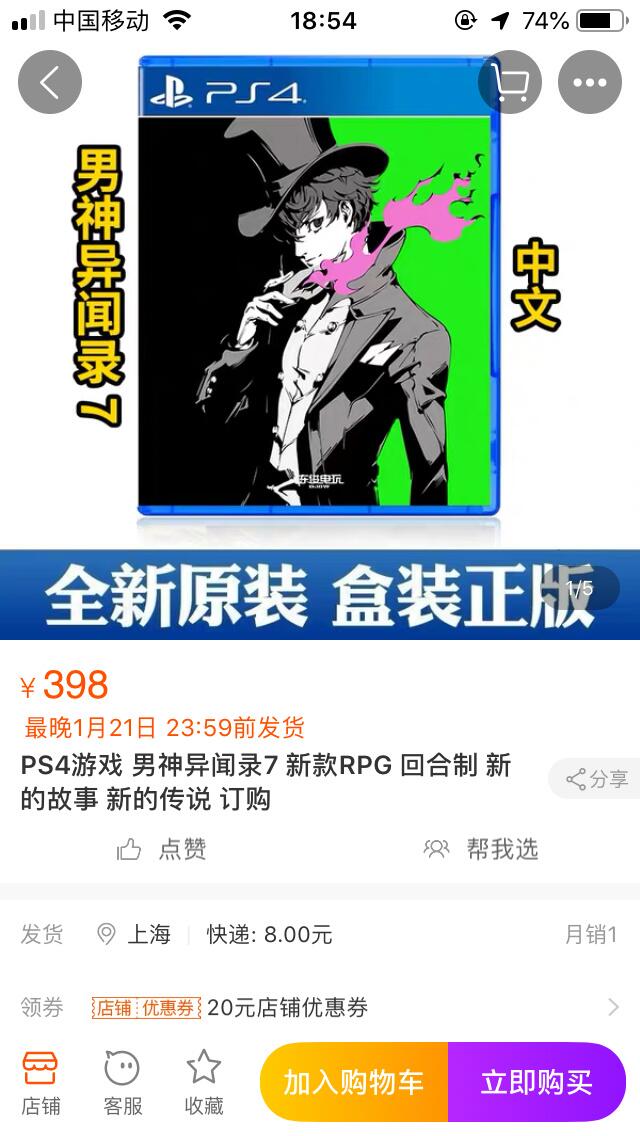Open the shopping cart icon
Viewport: 640px width, 1136px height.
pyautogui.click(x=510, y=82)
